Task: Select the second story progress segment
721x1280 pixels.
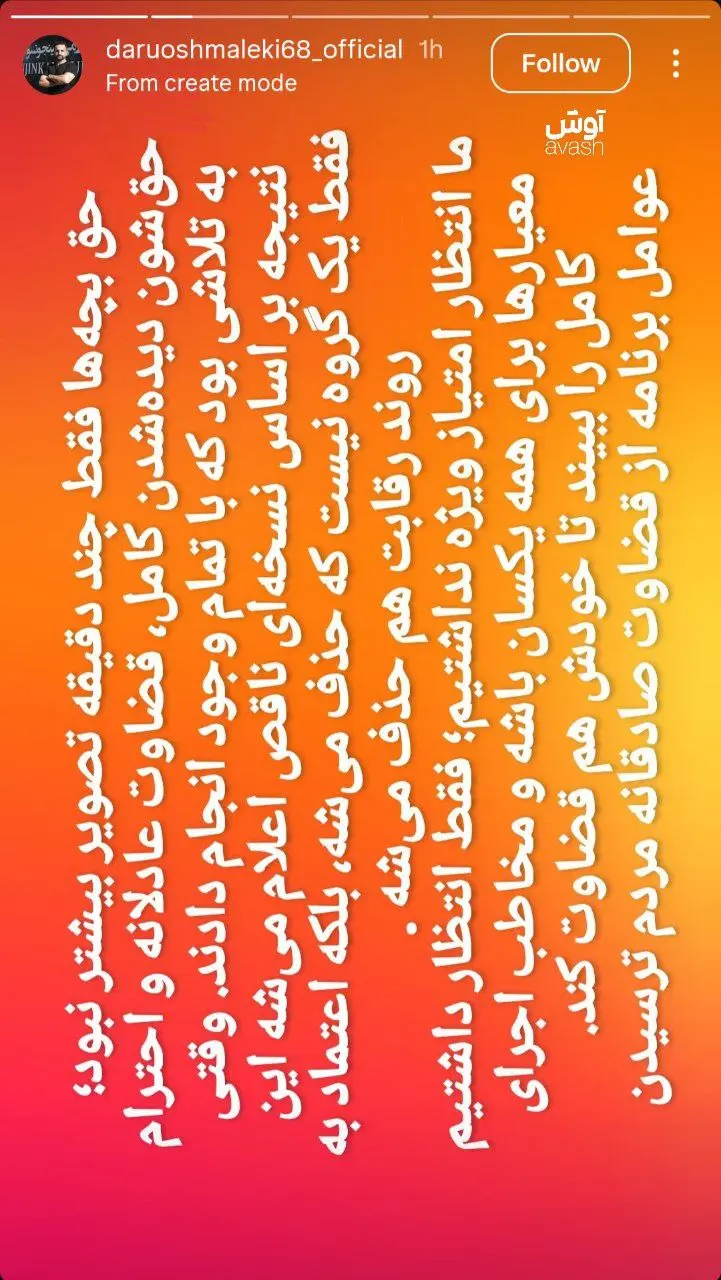Action: tap(220, 14)
